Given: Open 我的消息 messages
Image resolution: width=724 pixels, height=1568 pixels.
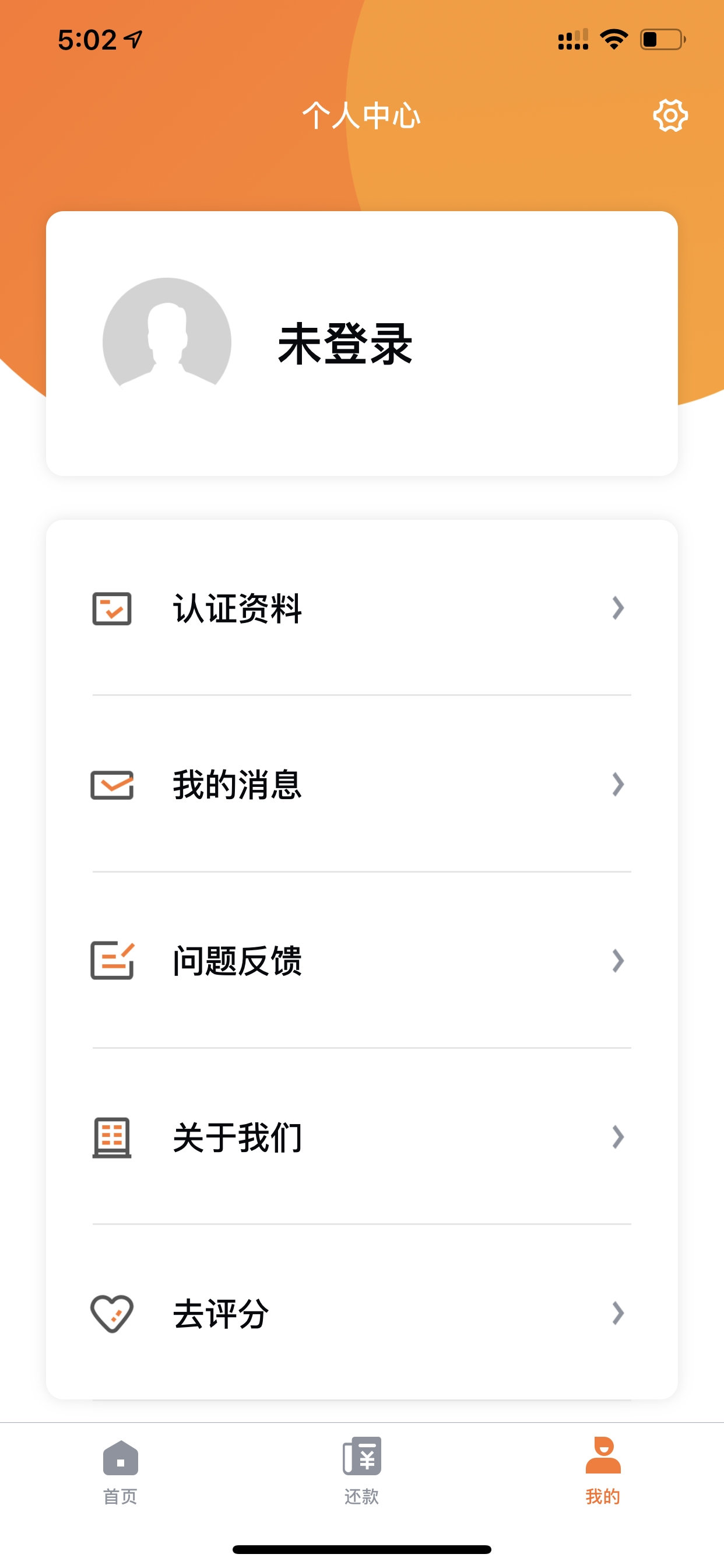Looking at the screenshot, I should [362, 784].
